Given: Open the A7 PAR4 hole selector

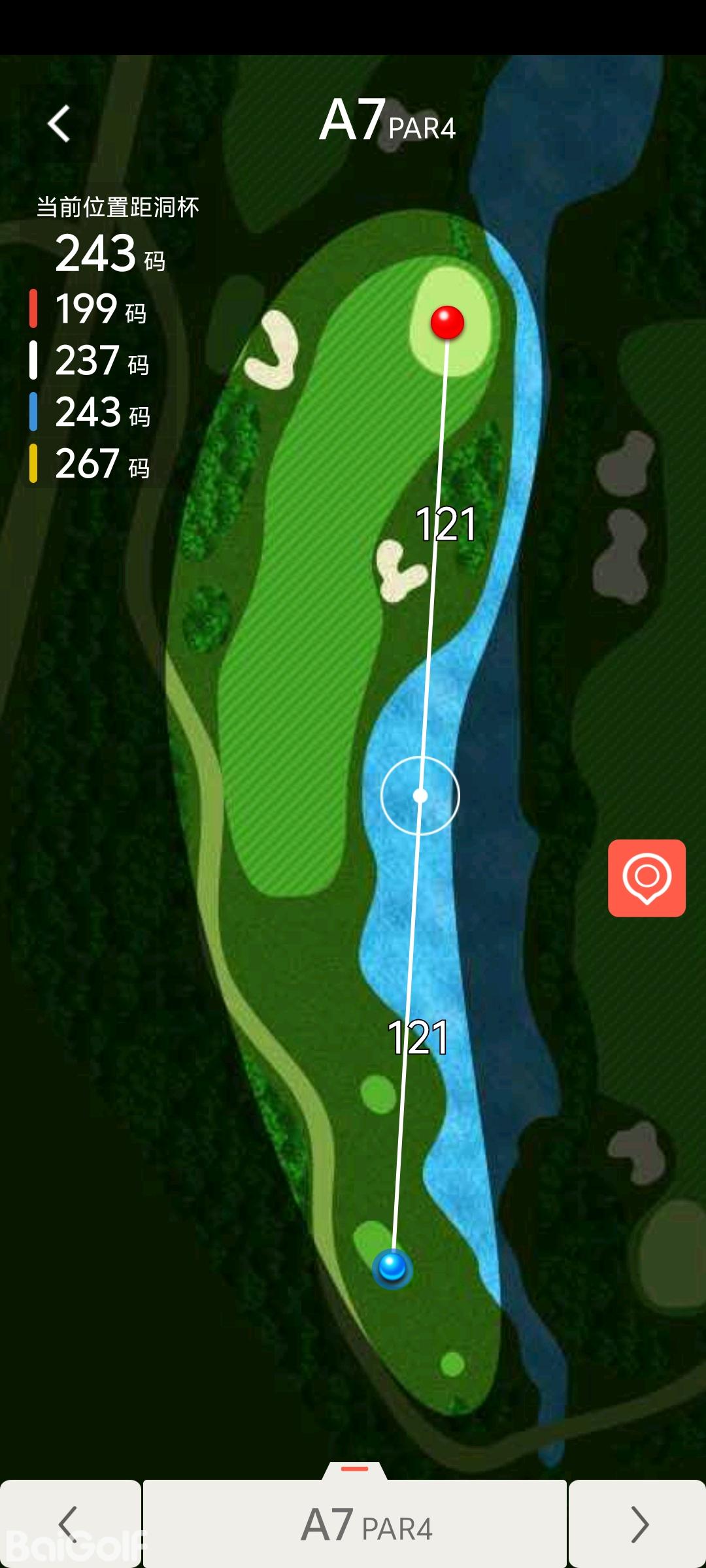Looking at the screenshot, I should 355,1524.
